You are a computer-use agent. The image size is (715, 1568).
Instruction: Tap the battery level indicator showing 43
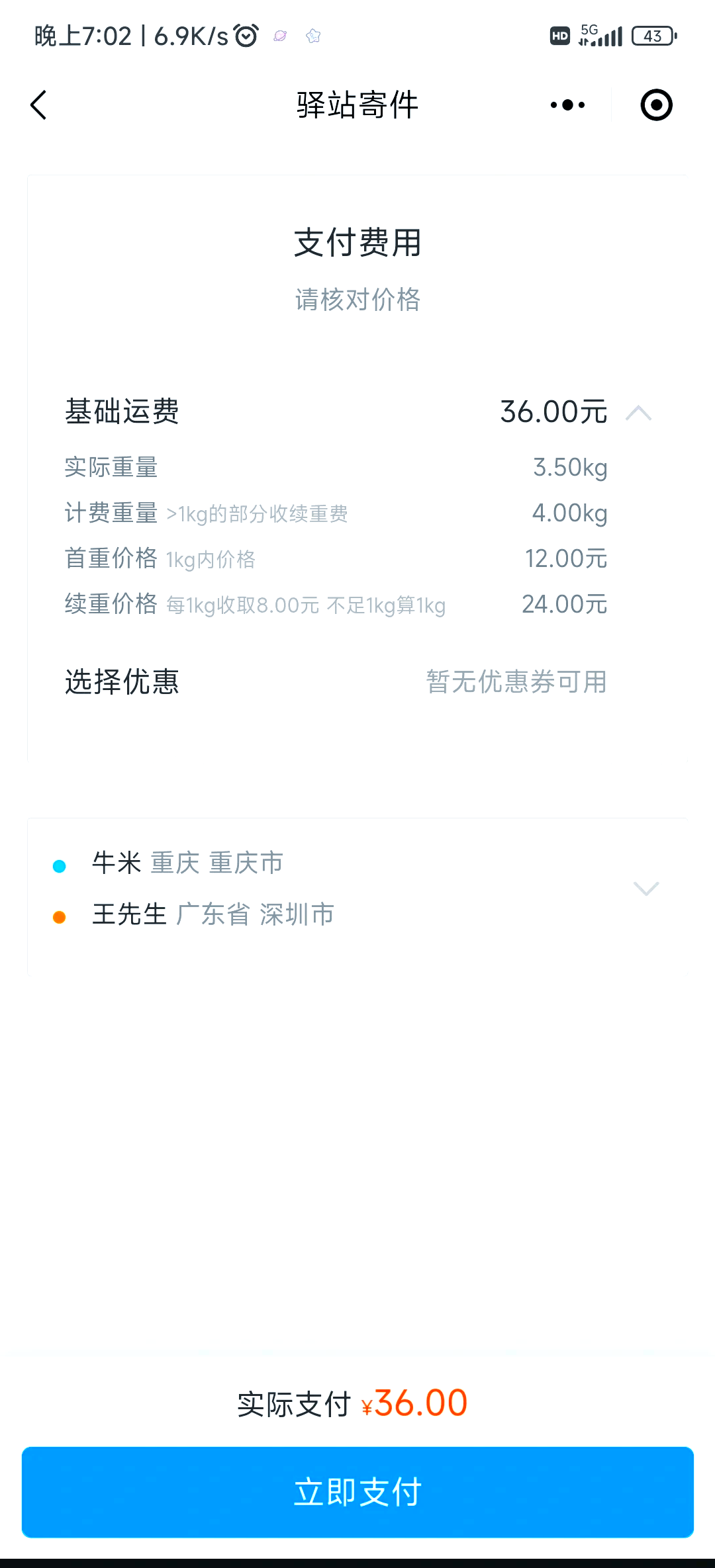pos(652,35)
